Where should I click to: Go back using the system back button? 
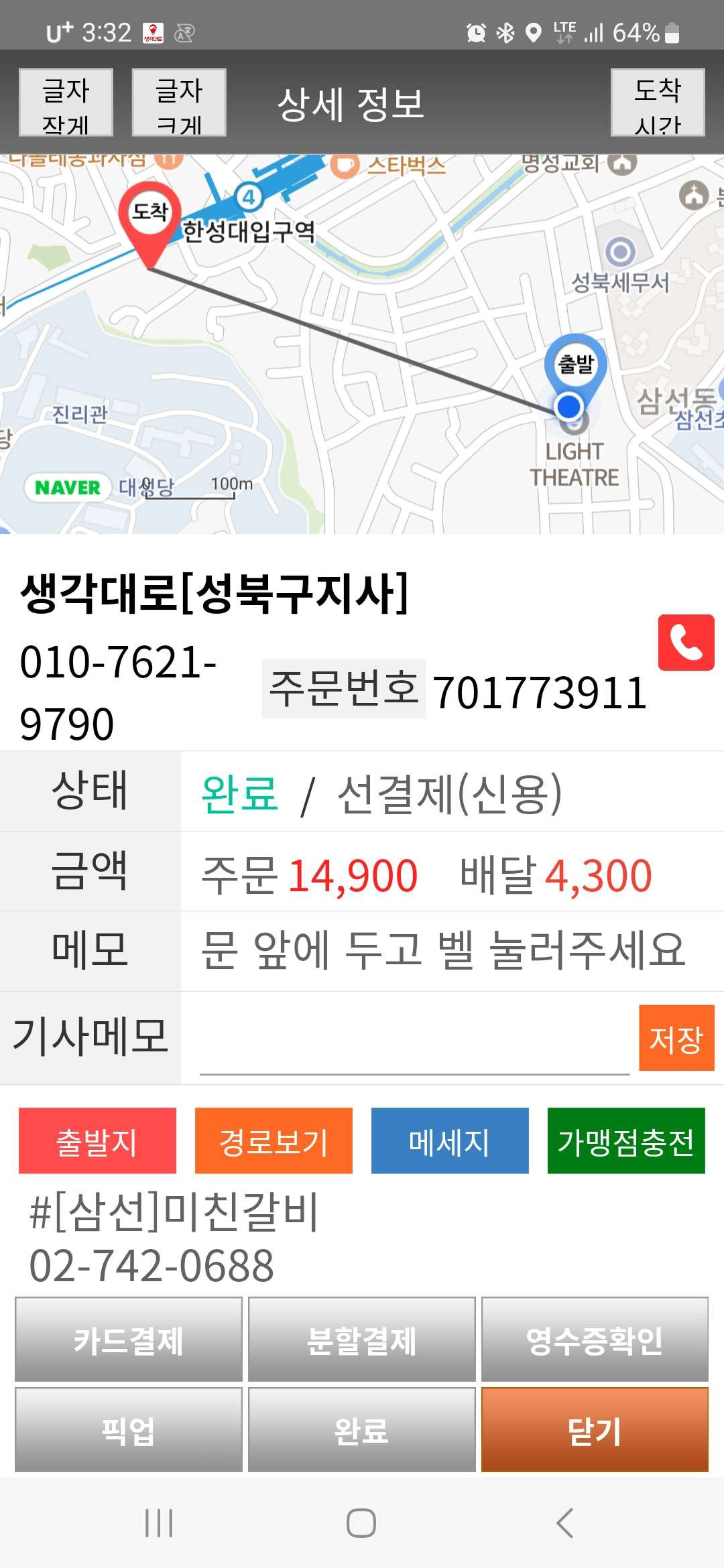[565, 1522]
